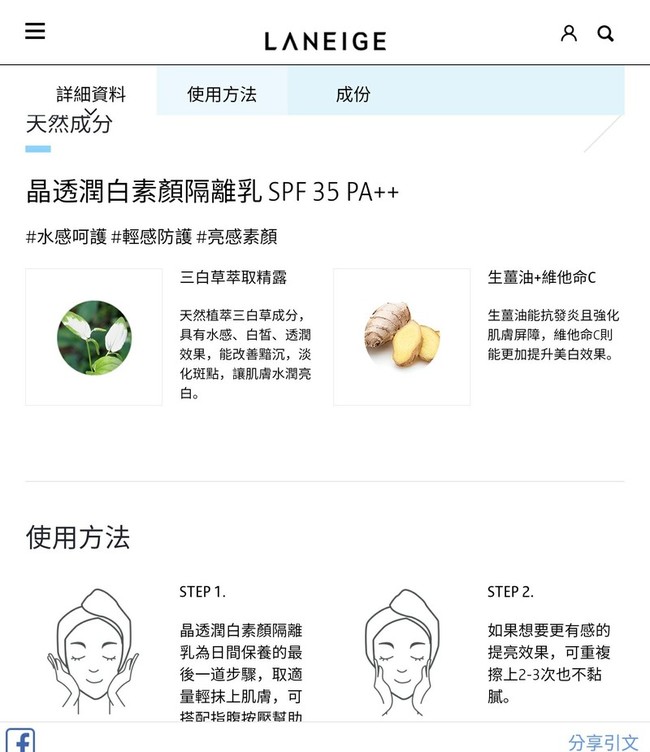
Task: Open the hamburger menu
Action: point(35,31)
